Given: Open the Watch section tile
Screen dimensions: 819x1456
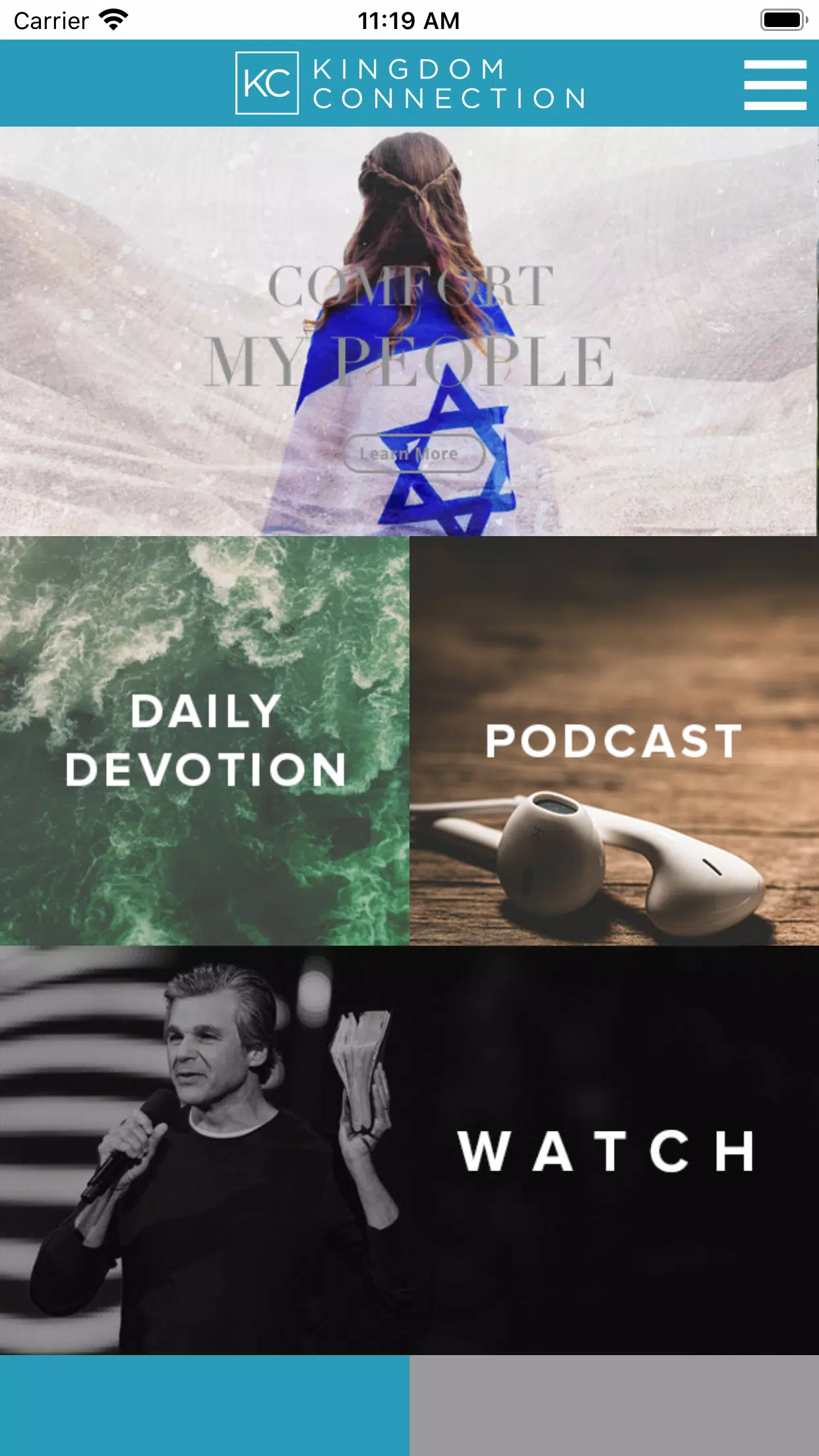Looking at the screenshot, I should click(409, 1150).
